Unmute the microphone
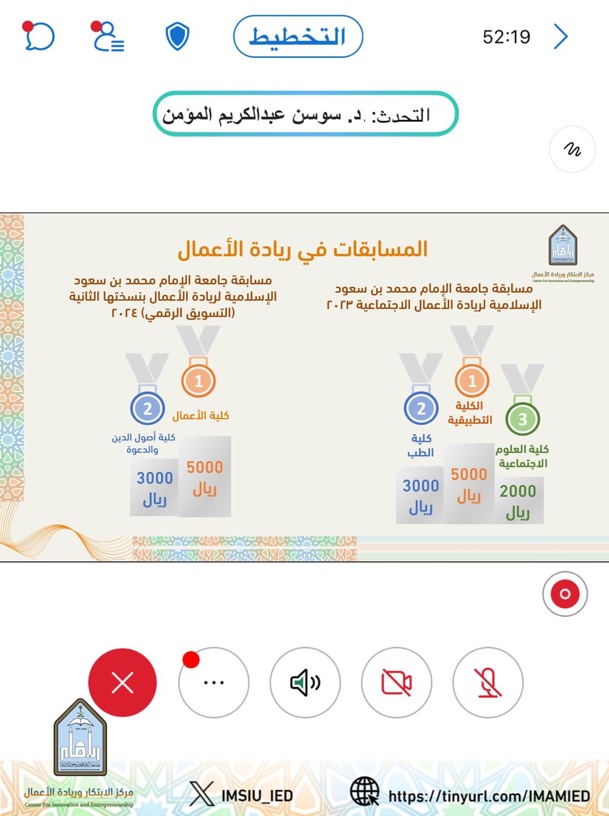The height and width of the screenshot is (816, 609). point(488,683)
